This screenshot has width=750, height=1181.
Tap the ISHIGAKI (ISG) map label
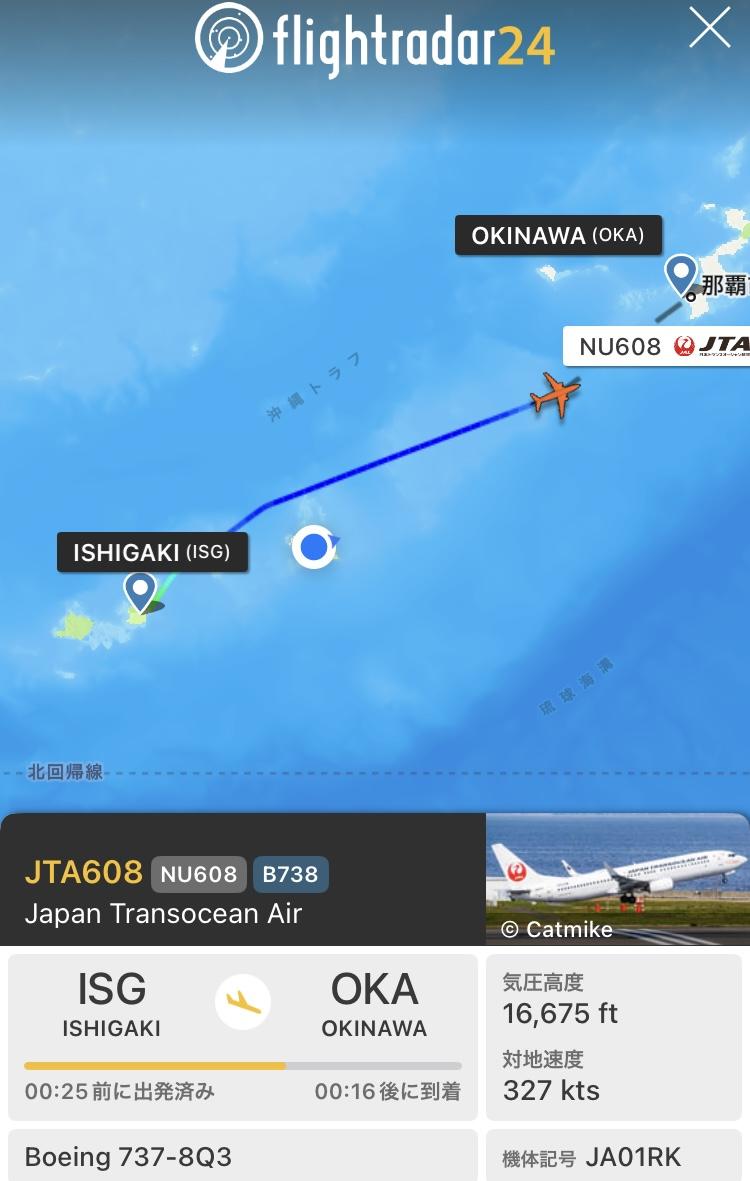[152, 552]
